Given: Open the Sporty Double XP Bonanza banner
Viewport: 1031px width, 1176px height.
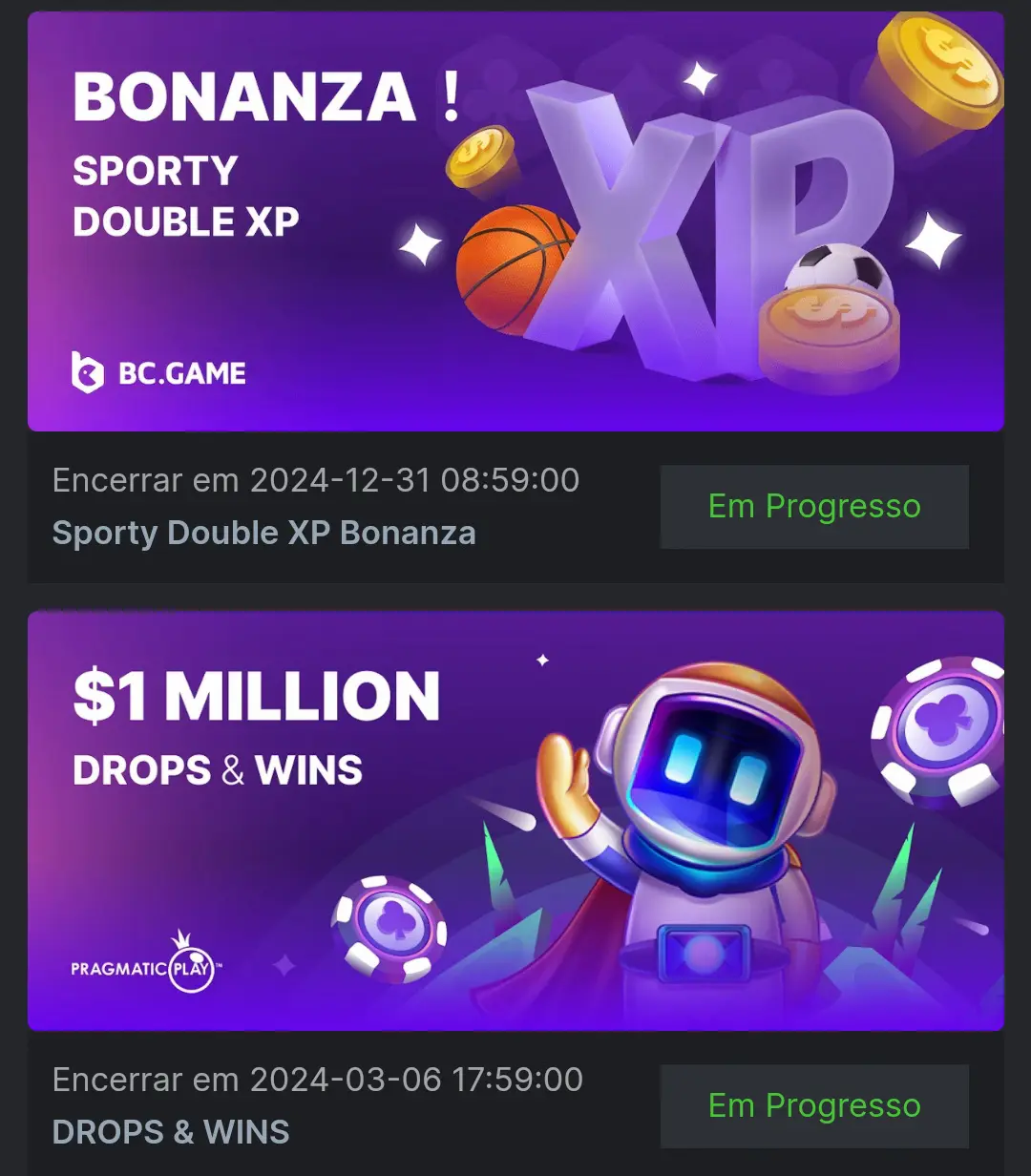Looking at the screenshot, I should pos(515,221).
